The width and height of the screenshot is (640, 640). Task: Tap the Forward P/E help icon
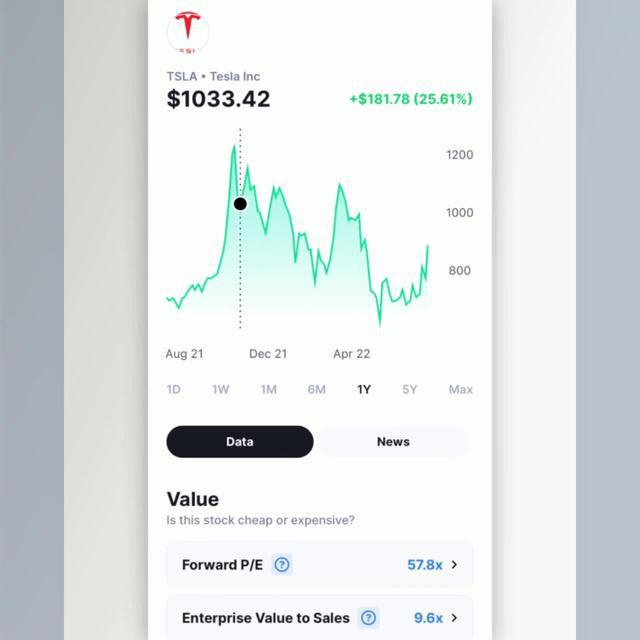(282, 565)
